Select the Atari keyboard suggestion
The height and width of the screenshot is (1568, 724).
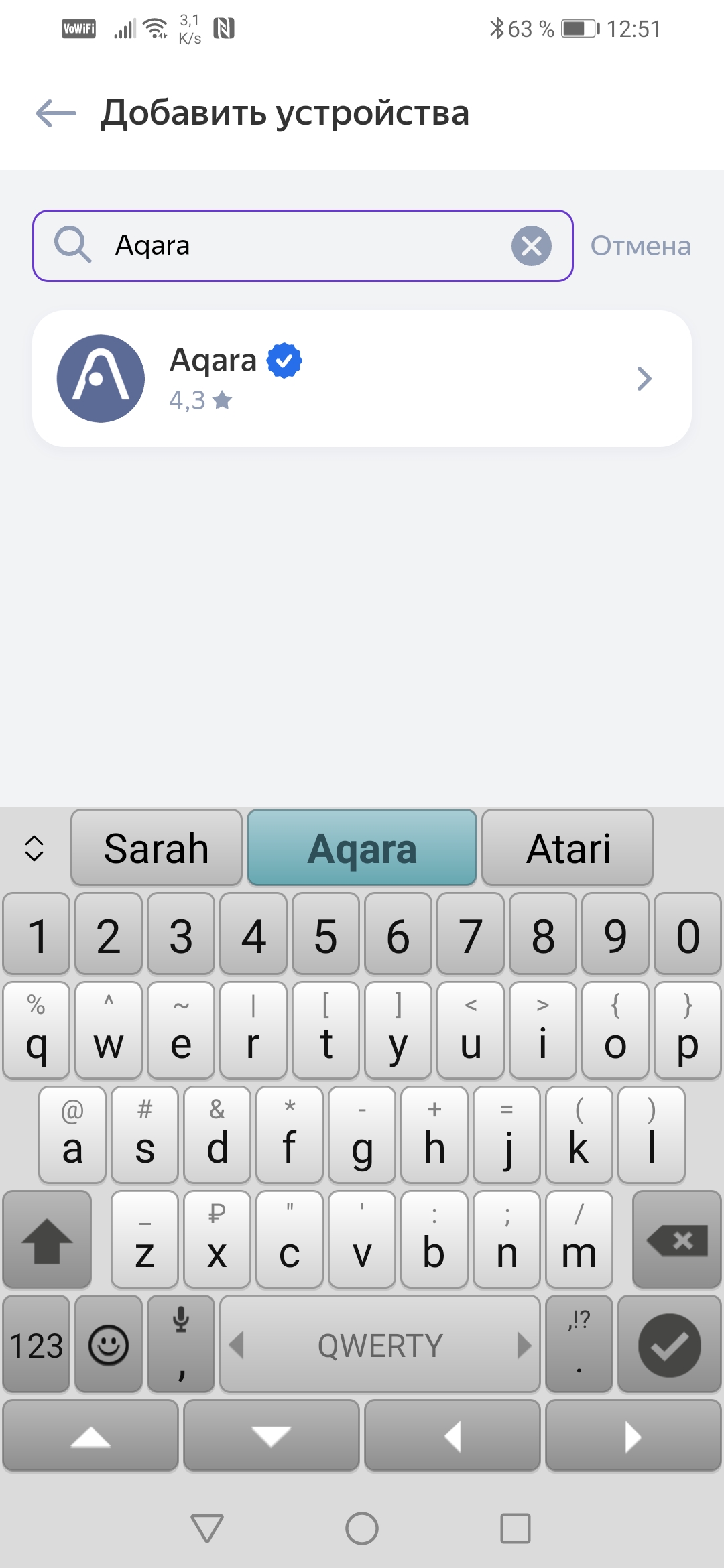tap(567, 848)
